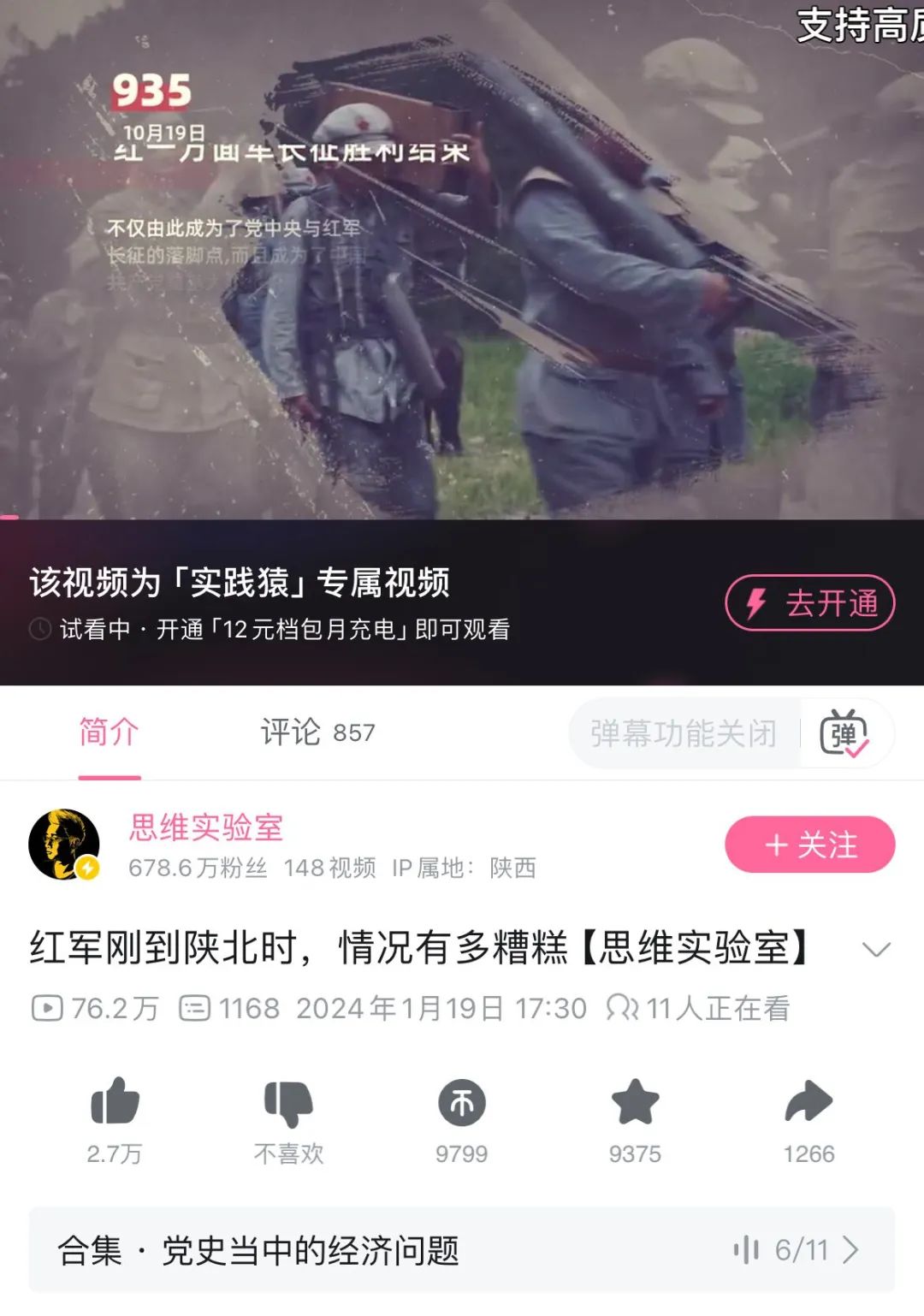Open the 评论 857 tab
Viewport: 924px width, 1316px height.
[x=317, y=733]
